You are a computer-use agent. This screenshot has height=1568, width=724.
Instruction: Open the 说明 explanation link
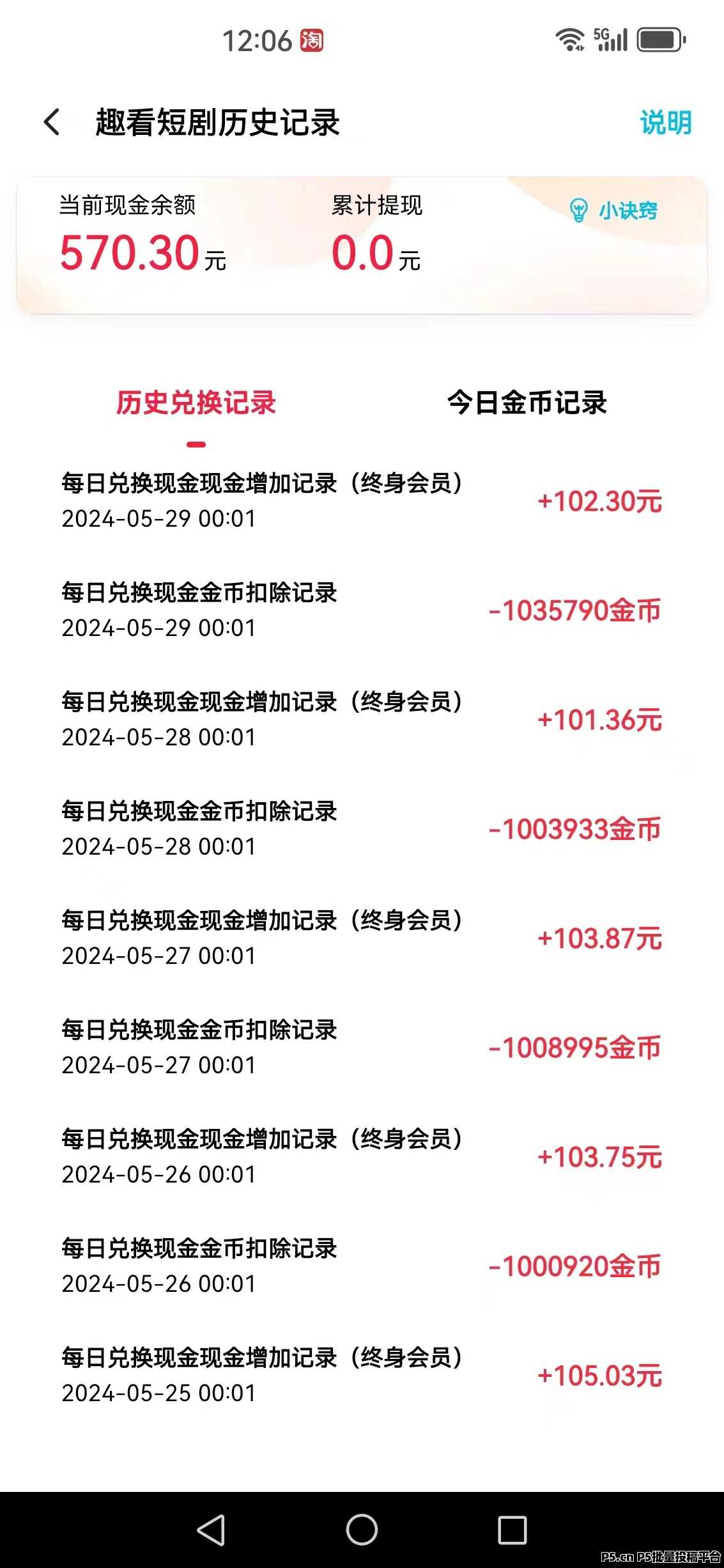tap(666, 122)
